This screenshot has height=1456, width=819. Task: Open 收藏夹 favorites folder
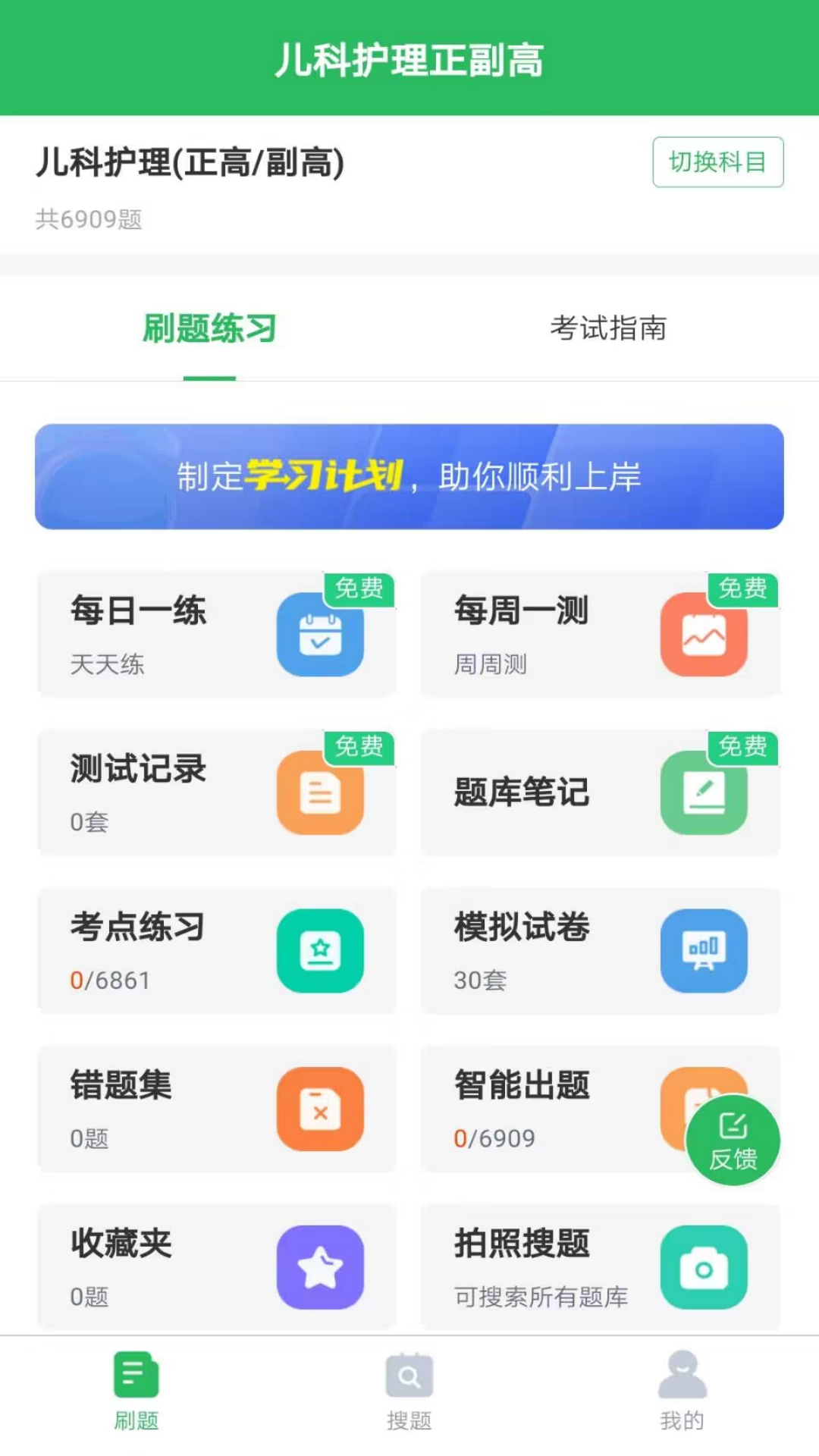tap(216, 1266)
